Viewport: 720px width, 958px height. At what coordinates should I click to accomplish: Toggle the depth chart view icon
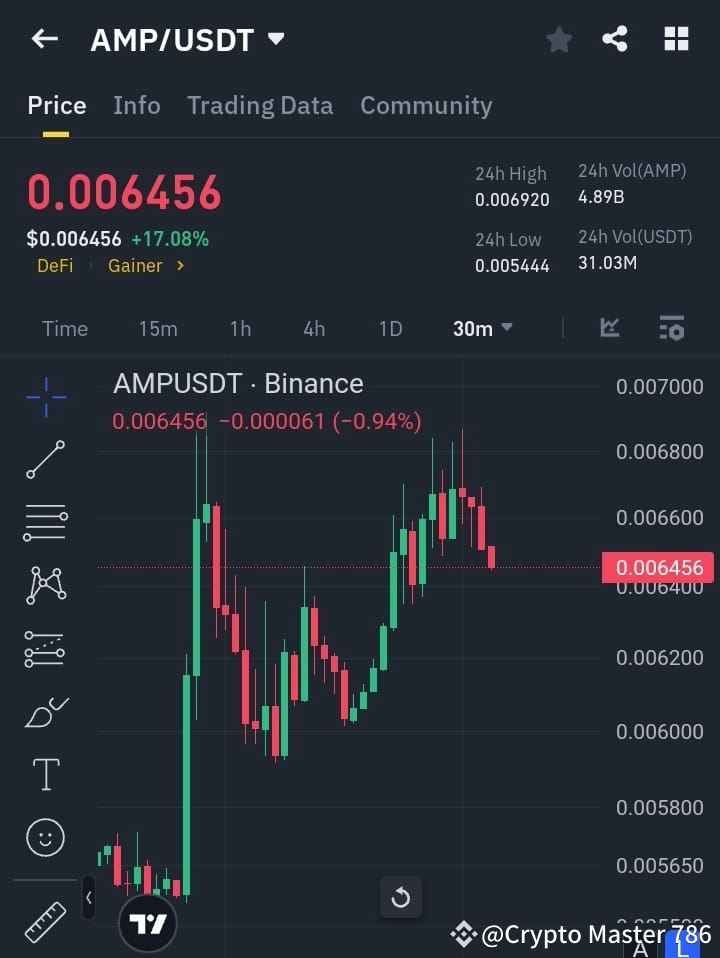point(609,328)
